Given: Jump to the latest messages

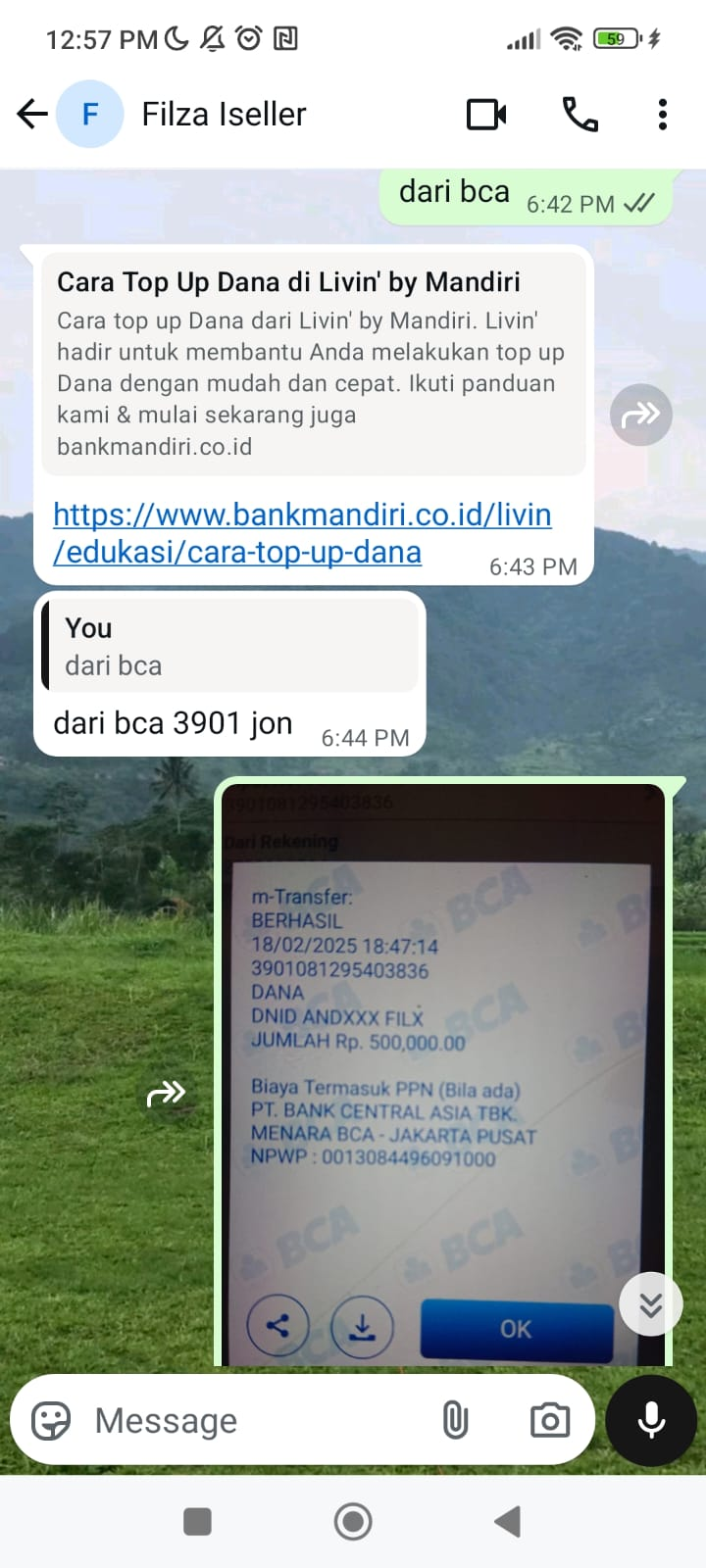Looking at the screenshot, I should [x=651, y=1304].
